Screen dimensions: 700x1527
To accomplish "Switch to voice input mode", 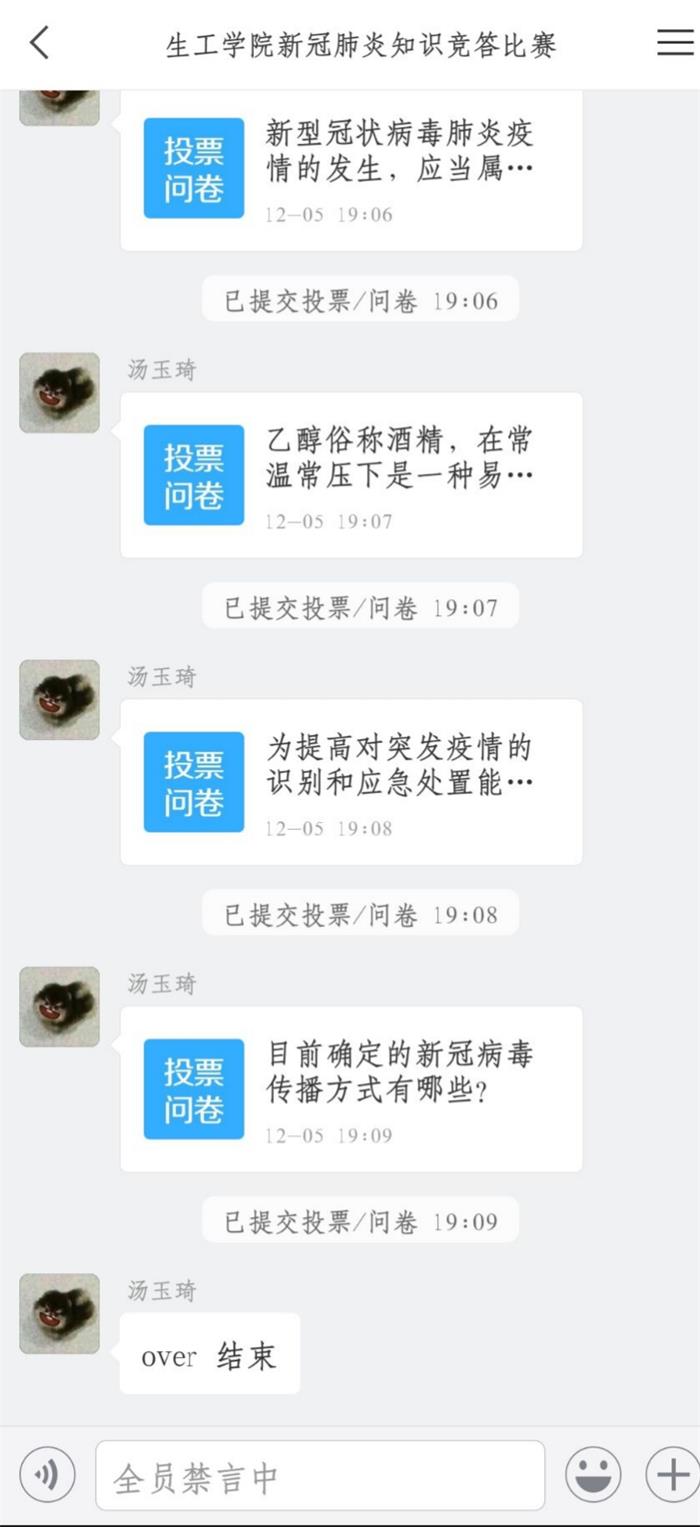I will coord(47,1475).
